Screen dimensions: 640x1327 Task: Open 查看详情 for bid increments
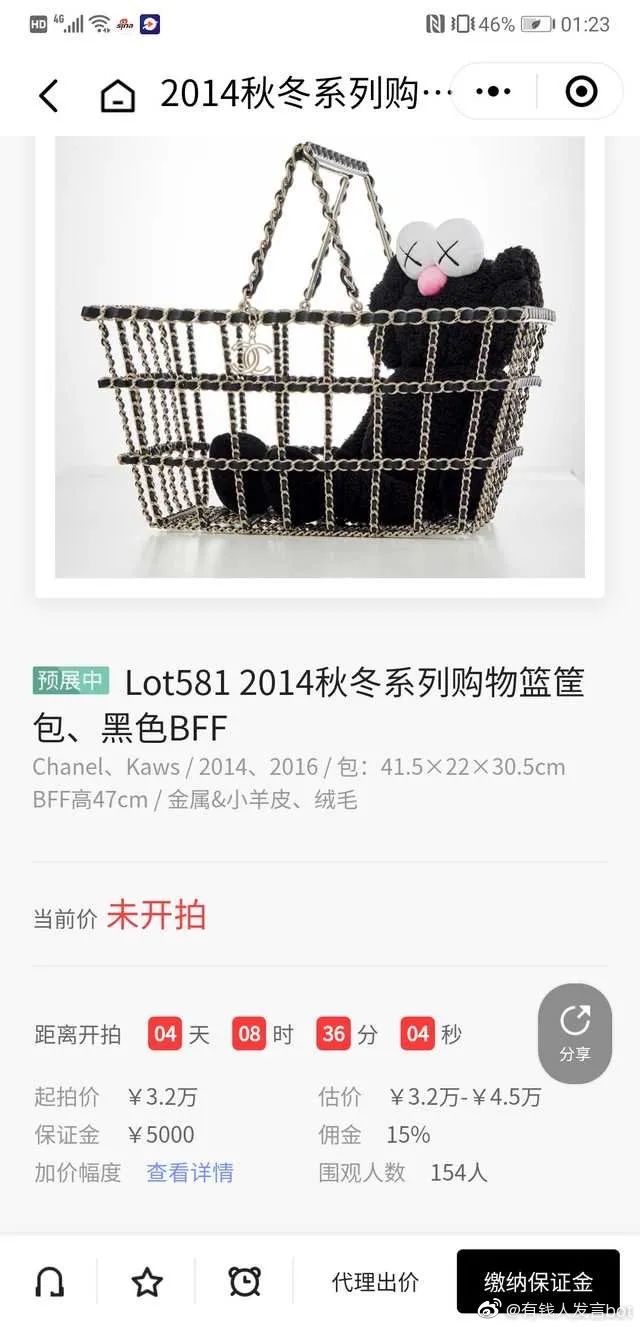click(x=190, y=1172)
